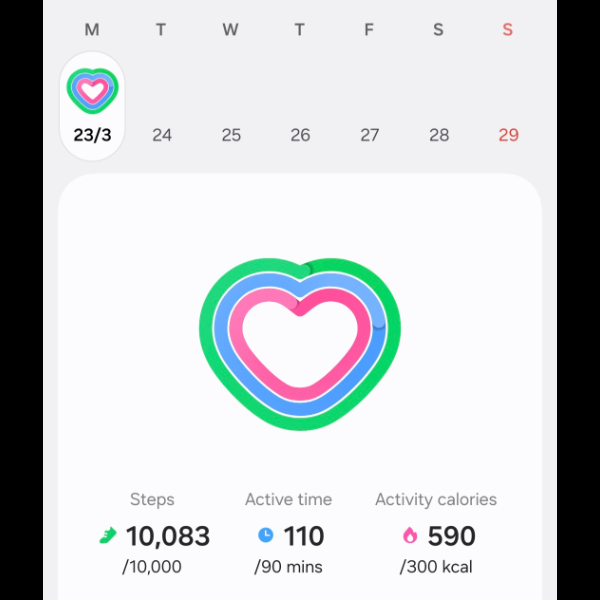The height and width of the screenshot is (600, 600).
Task: Select Wednesday the 25th
Action: [231, 134]
